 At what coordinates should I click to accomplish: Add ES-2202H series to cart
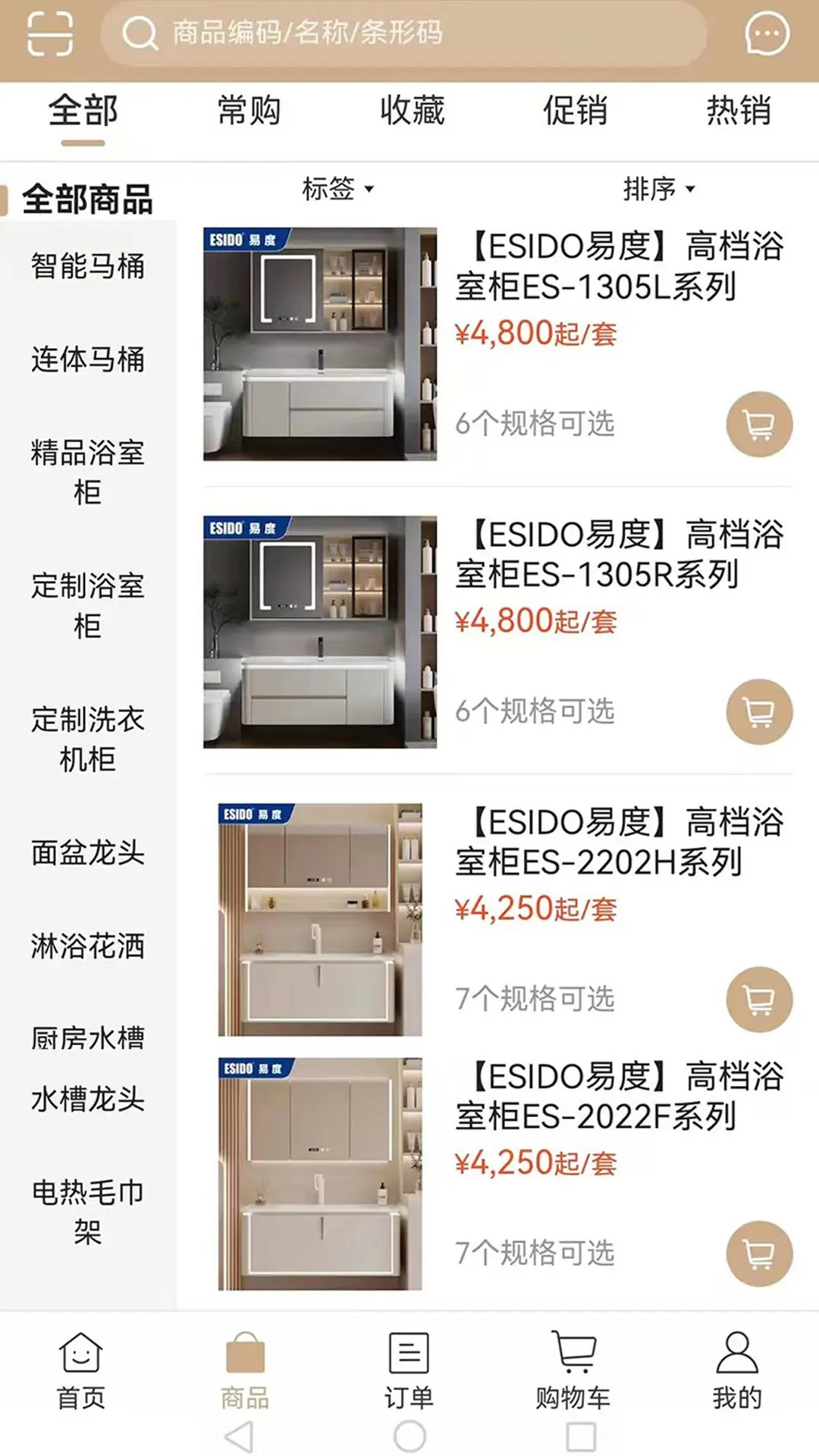coord(759,999)
